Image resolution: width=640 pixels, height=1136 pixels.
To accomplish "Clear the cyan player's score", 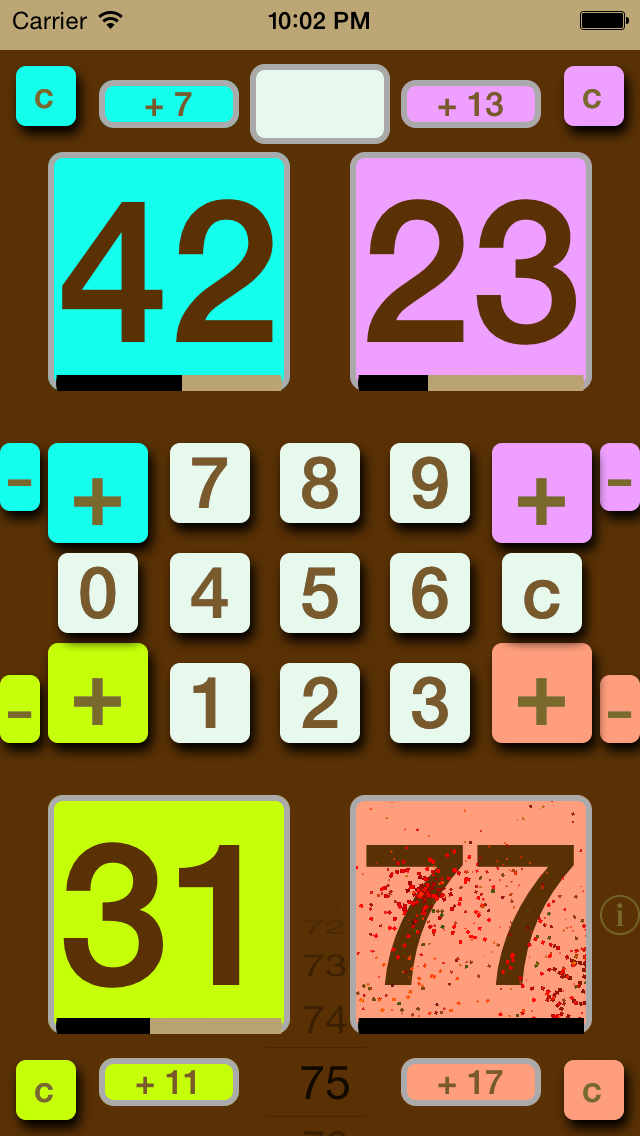I will point(46,96).
